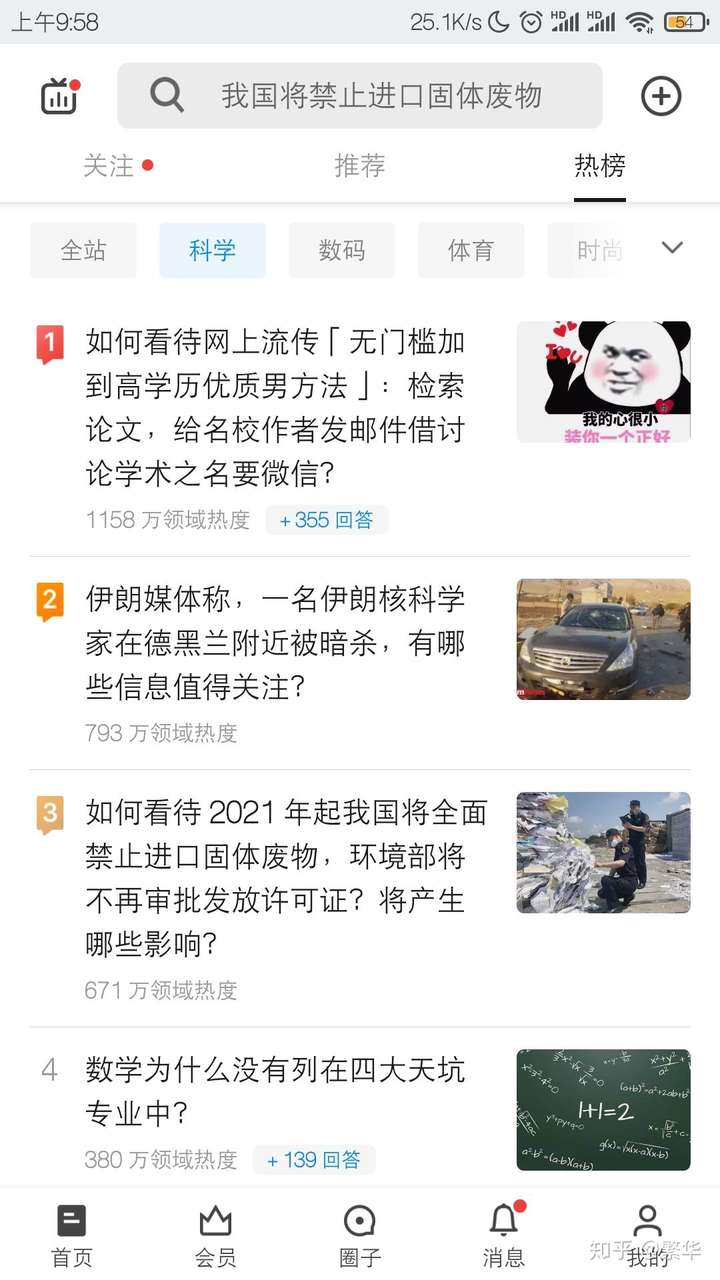Screen dimensions: 720x1280
Task: Select the 体育 category filter
Action: pyautogui.click(x=470, y=251)
